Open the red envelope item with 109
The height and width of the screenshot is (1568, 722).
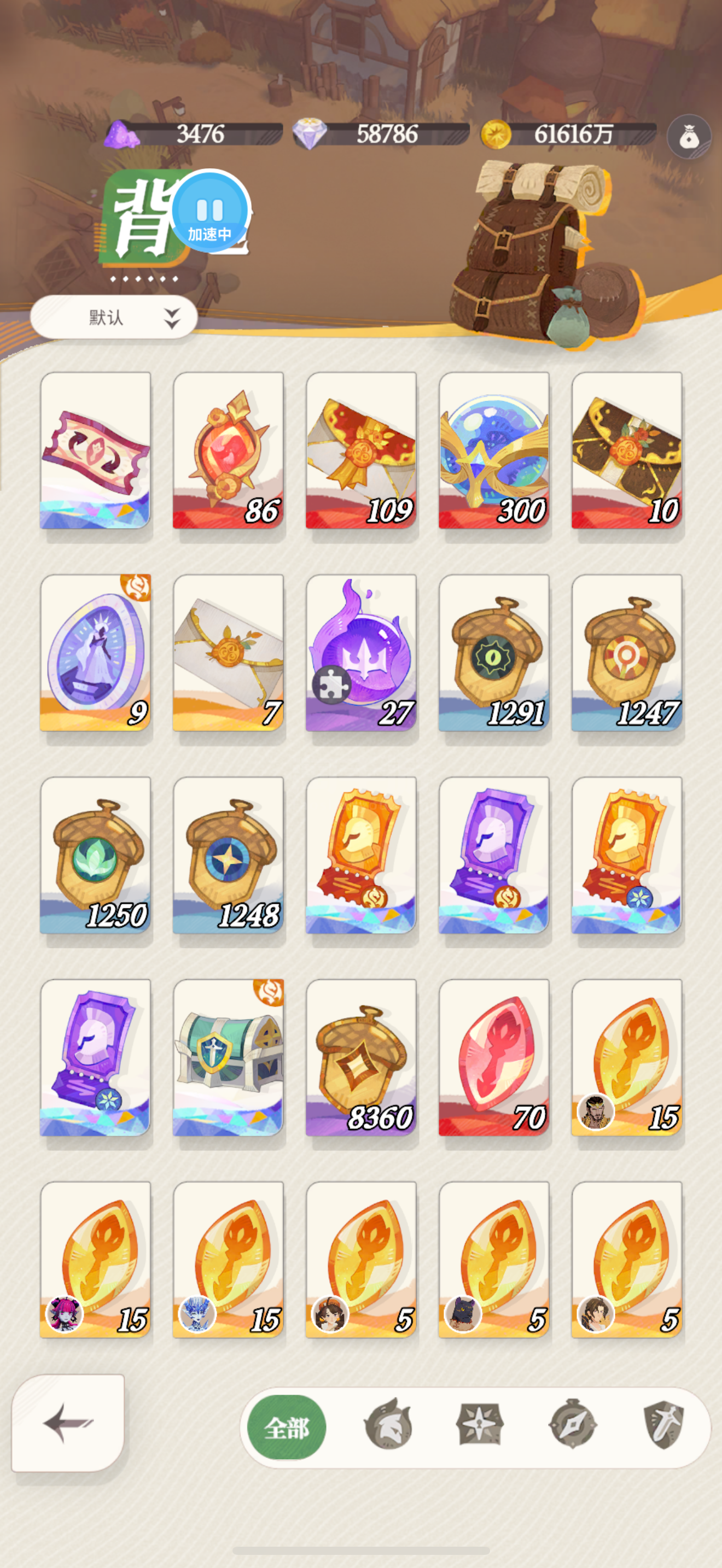(361, 450)
